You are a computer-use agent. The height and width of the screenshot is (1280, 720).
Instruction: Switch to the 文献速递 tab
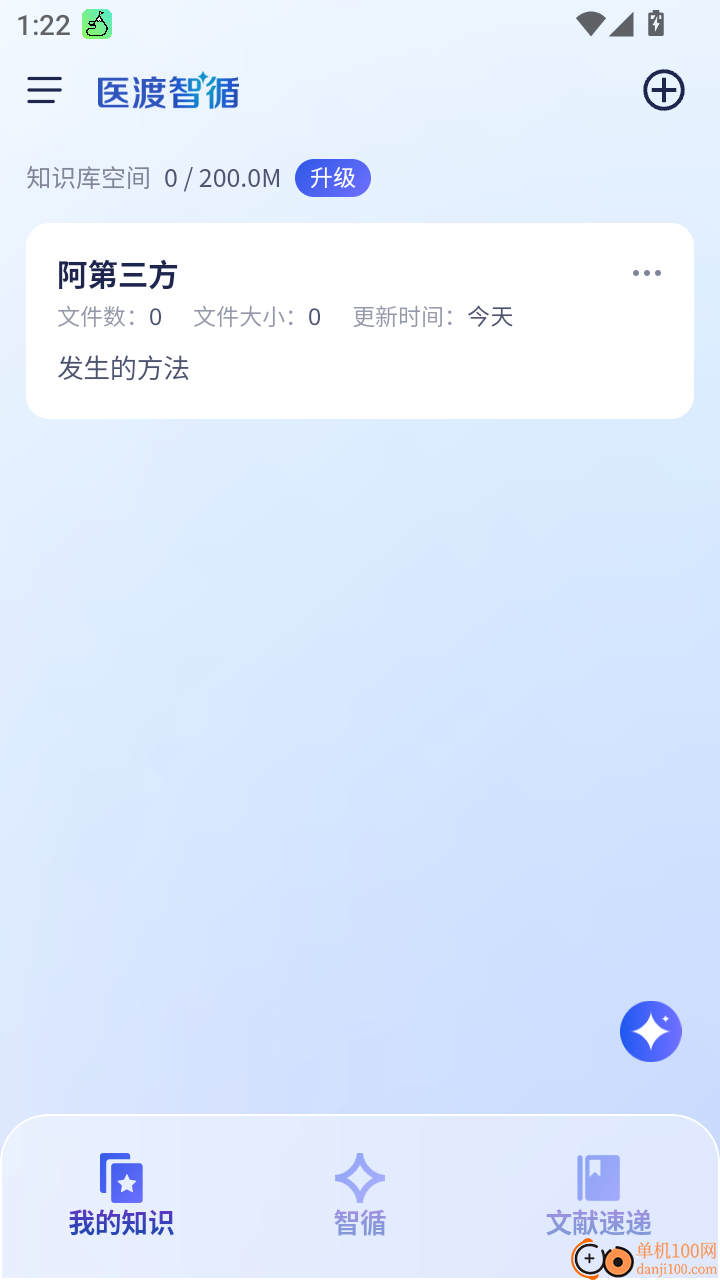click(x=598, y=1195)
